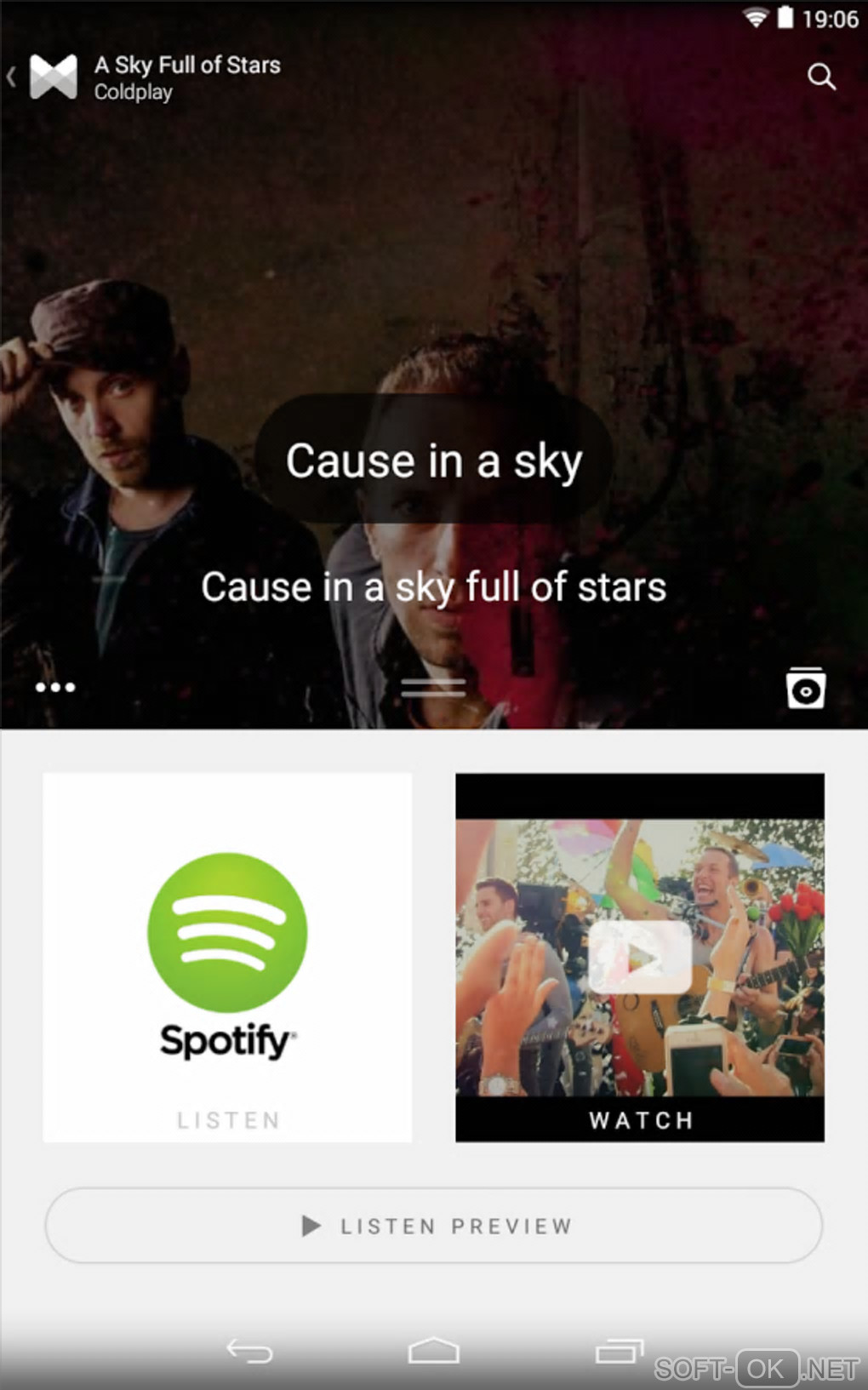Open the search magnifier icon
Viewport: 868px width, 1390px height.
[x=821, y=77]
